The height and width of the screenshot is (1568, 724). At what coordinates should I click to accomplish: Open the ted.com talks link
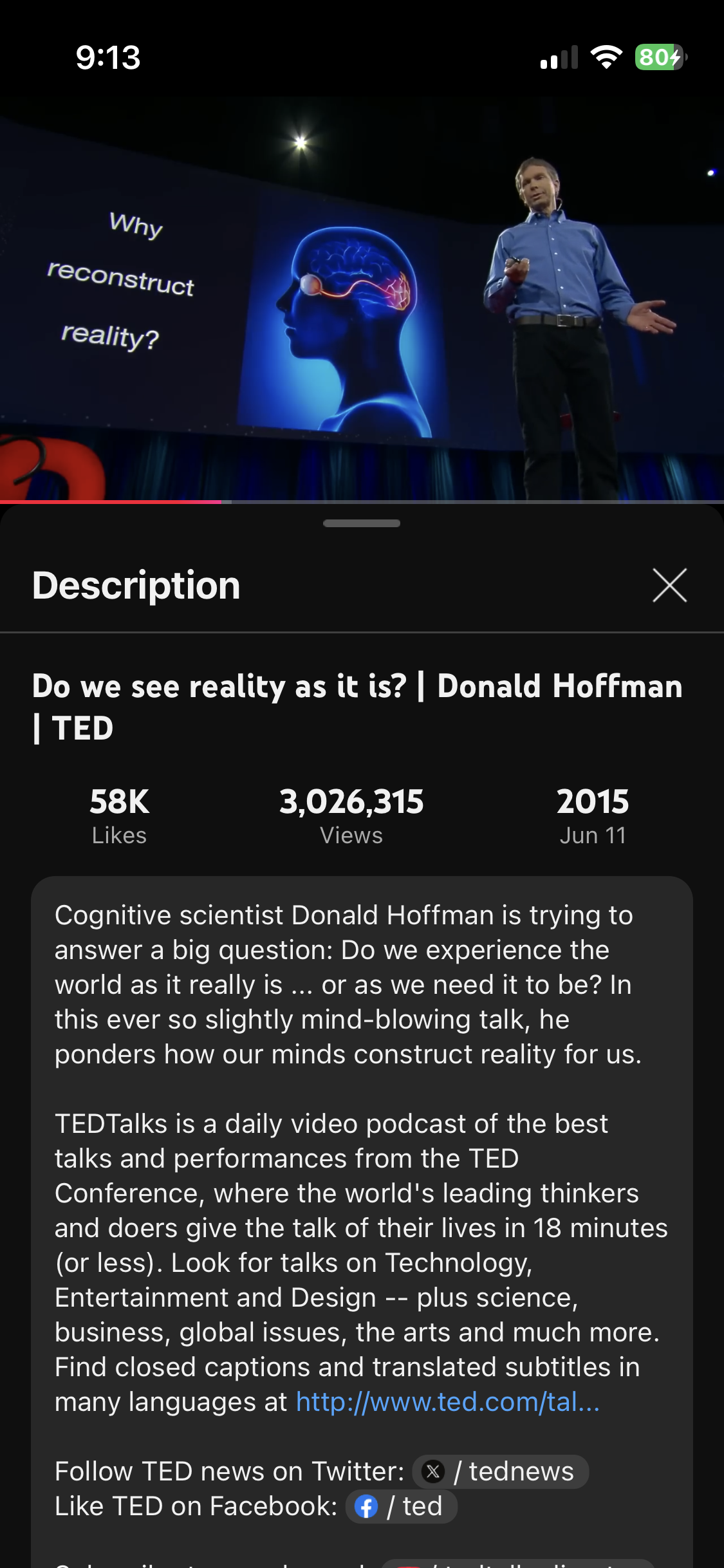point(447,1402)
